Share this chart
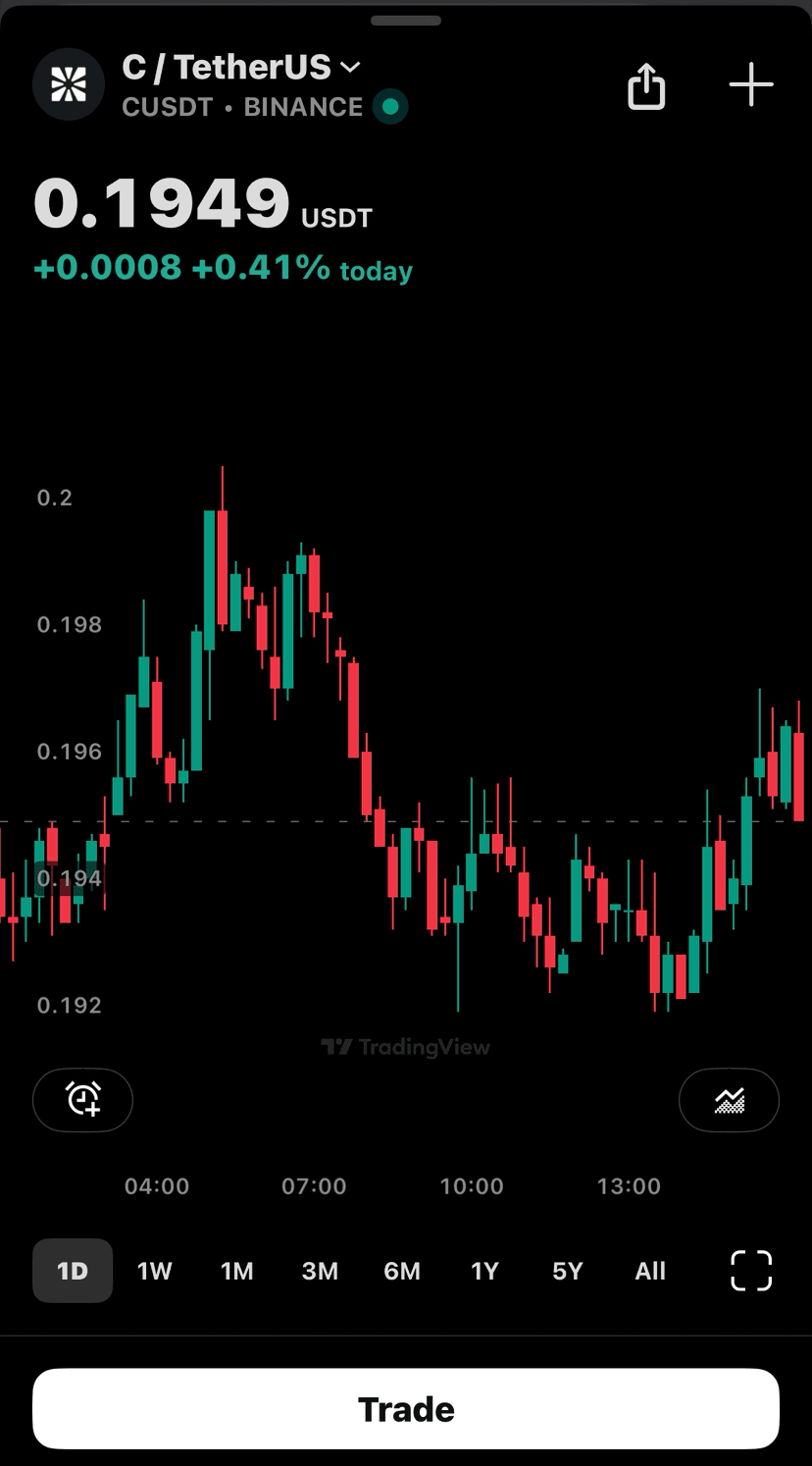The height and width of the screenshot is (1466, 812). click(646, 86)
